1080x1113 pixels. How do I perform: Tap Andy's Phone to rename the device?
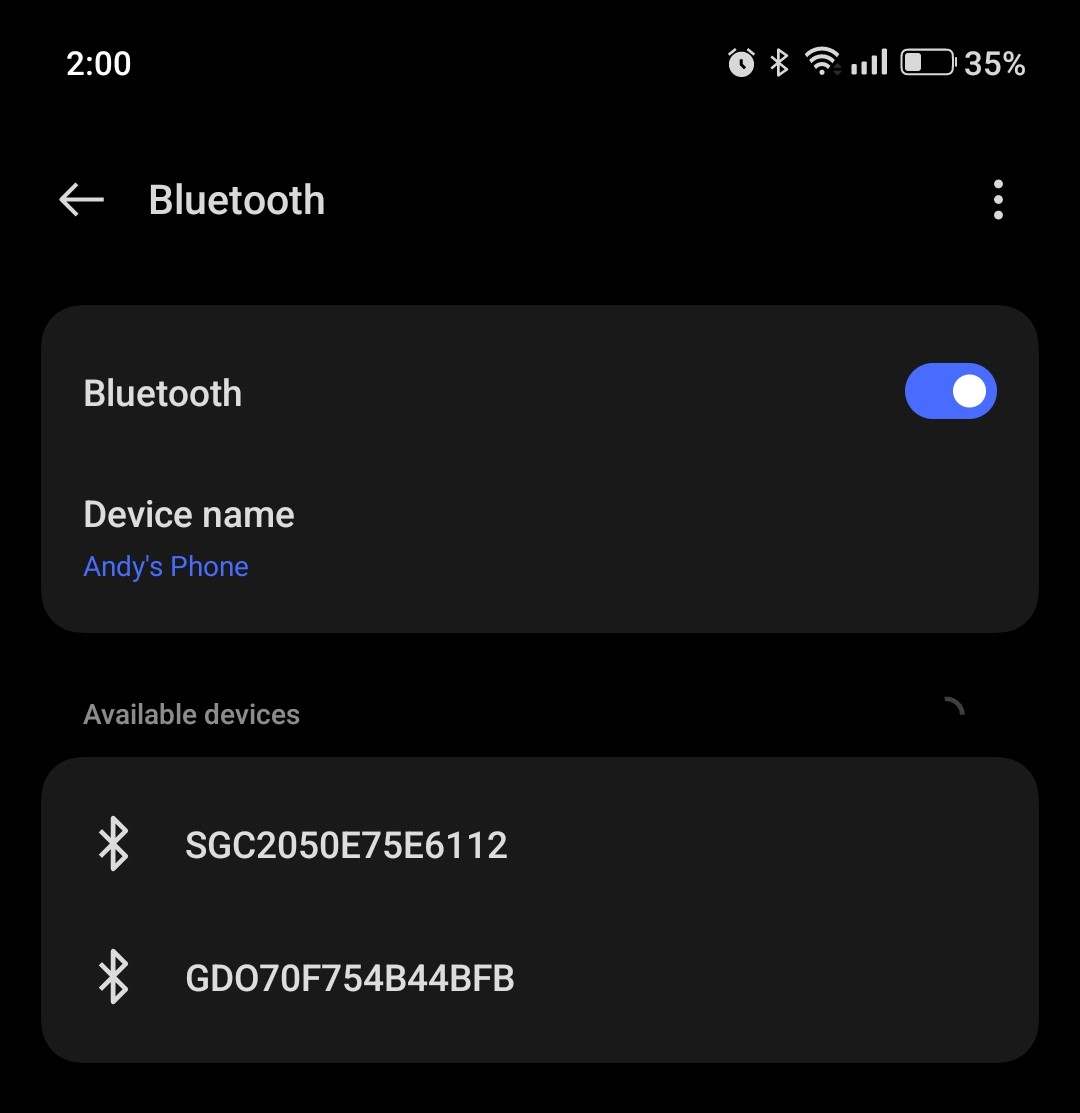[x=165, y=566]
